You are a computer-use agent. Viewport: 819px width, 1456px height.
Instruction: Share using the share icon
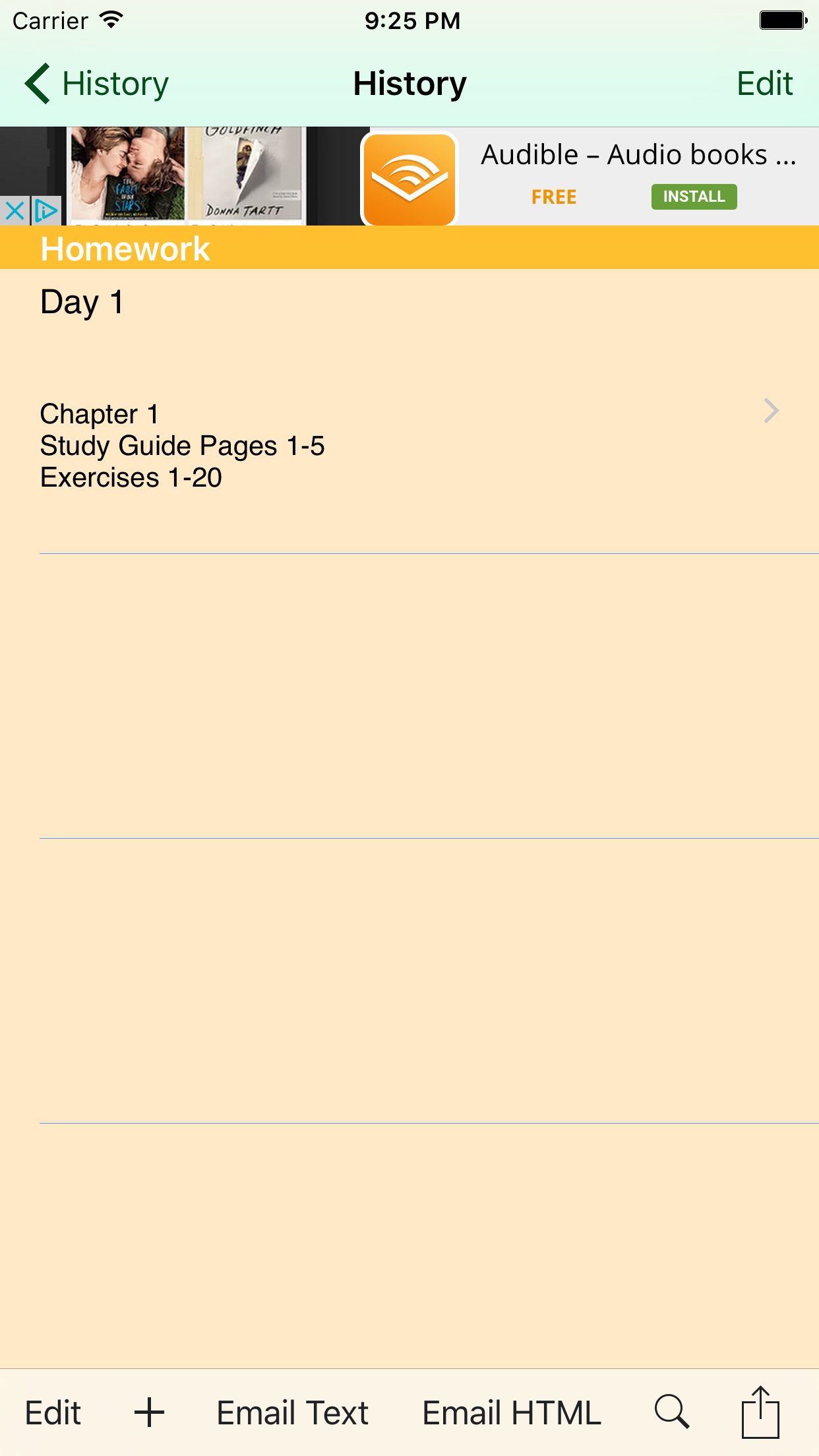[x=760, y=1411]
